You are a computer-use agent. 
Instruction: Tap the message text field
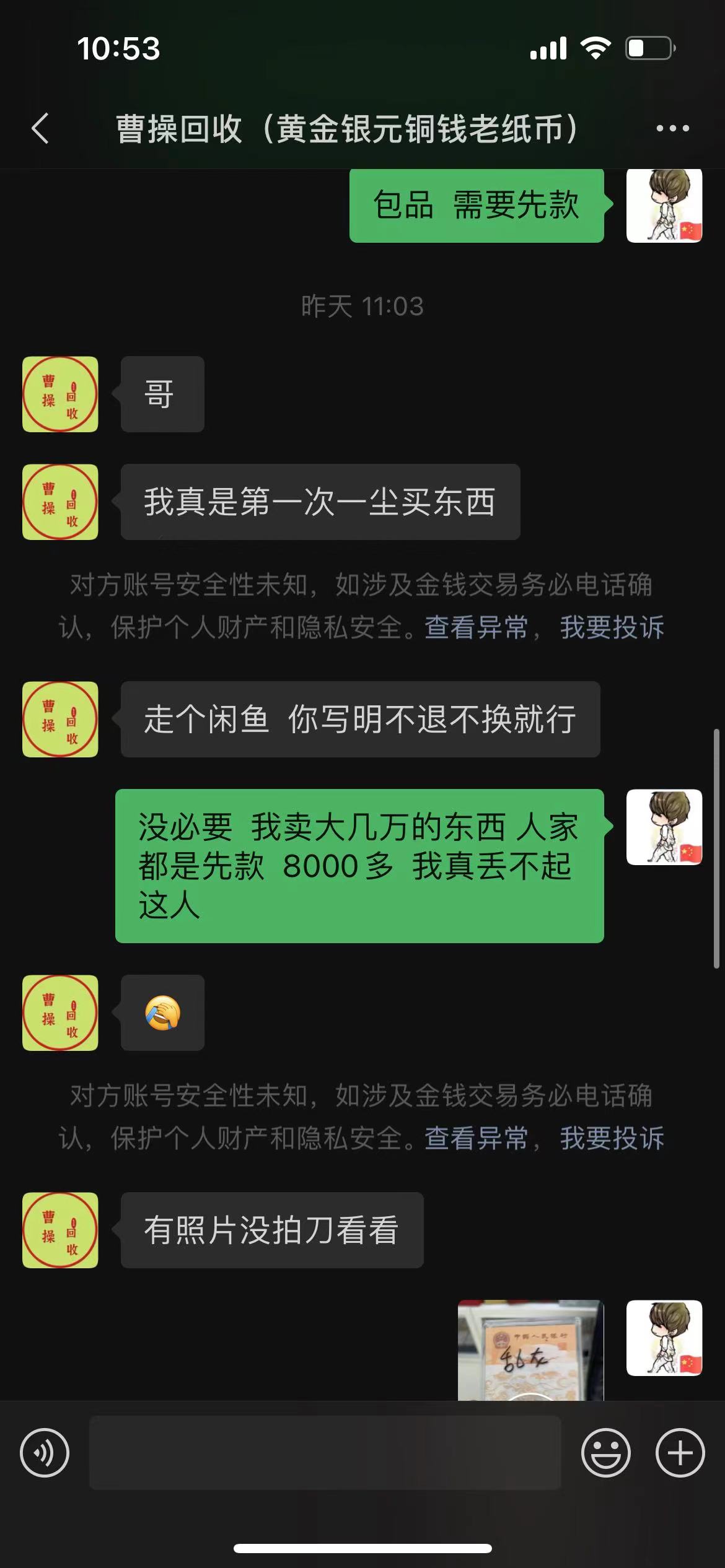point(325,1453)
